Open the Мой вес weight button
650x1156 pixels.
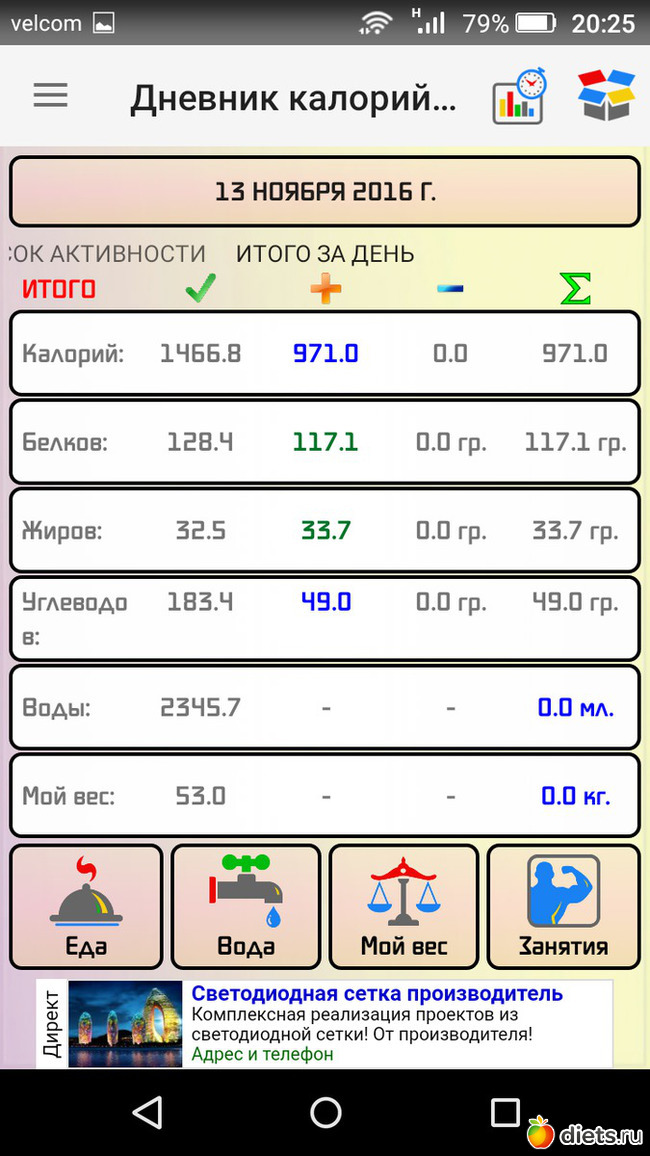[x=404, y=907]
